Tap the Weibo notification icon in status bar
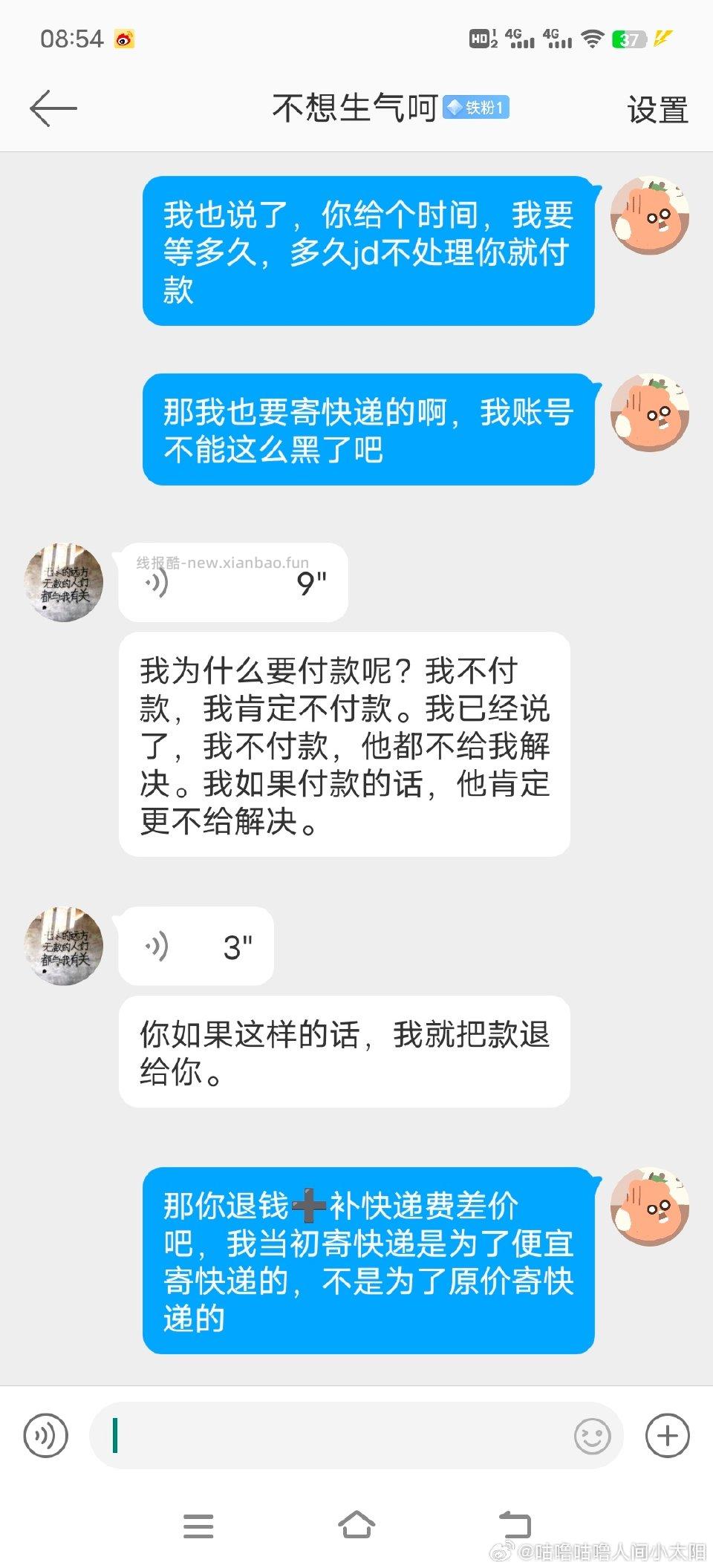Viewport: 713px width, 1568px height. [123, 39]
